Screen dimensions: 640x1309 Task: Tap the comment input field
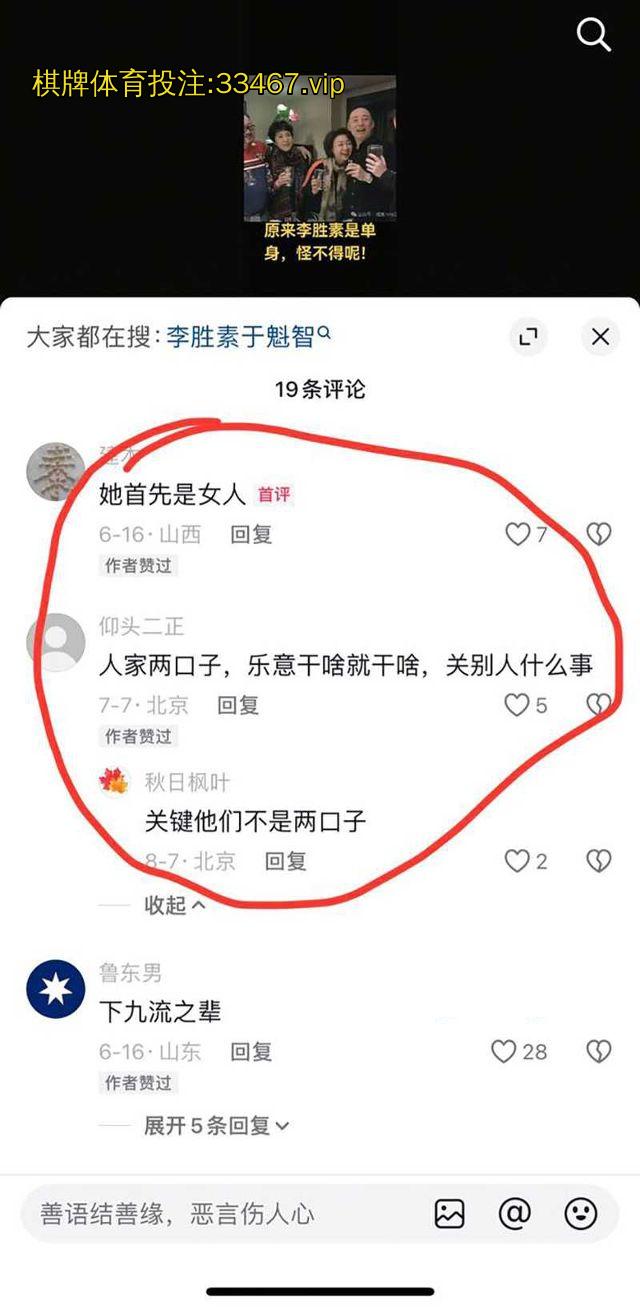point(200,1214)
